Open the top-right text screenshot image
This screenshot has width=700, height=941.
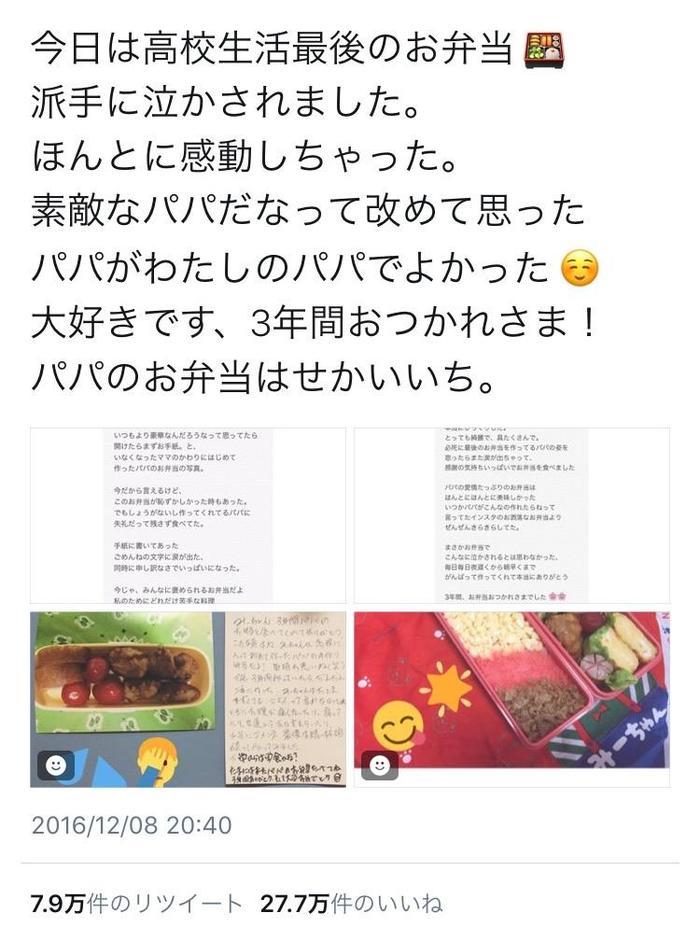click(512, 515)
